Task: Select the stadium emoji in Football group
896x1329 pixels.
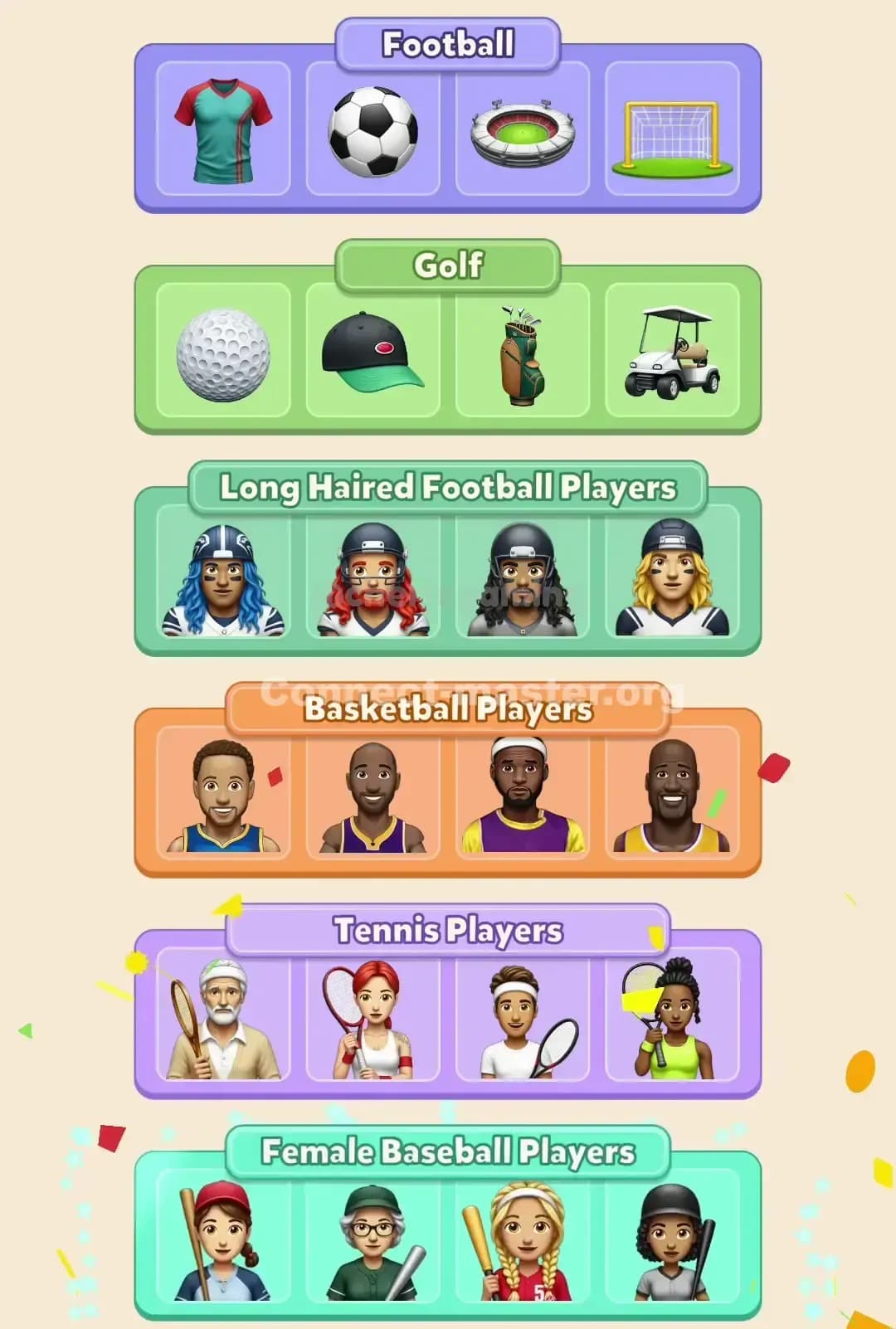Action: coord(523,129)
